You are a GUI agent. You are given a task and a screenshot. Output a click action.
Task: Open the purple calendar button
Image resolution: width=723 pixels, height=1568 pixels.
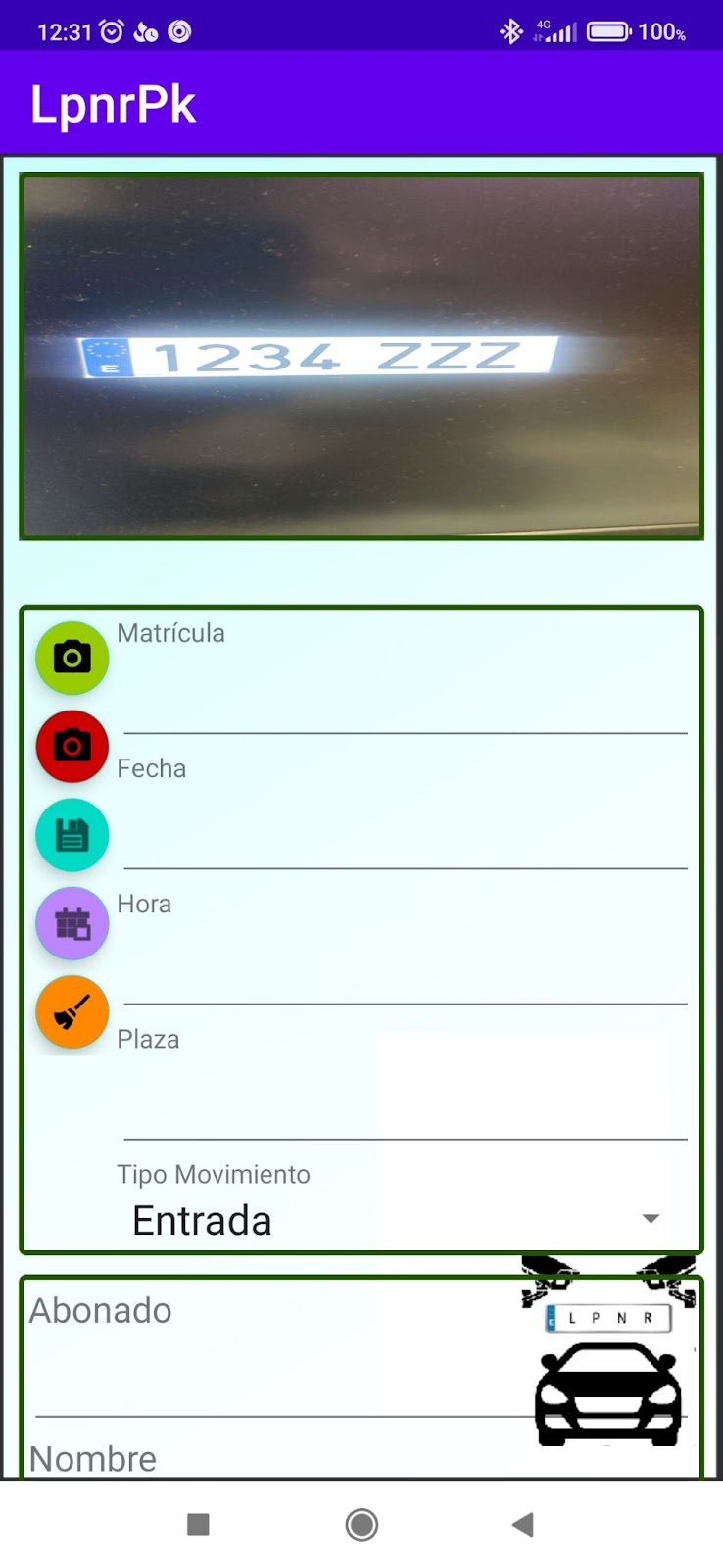[x=72, y=923]
